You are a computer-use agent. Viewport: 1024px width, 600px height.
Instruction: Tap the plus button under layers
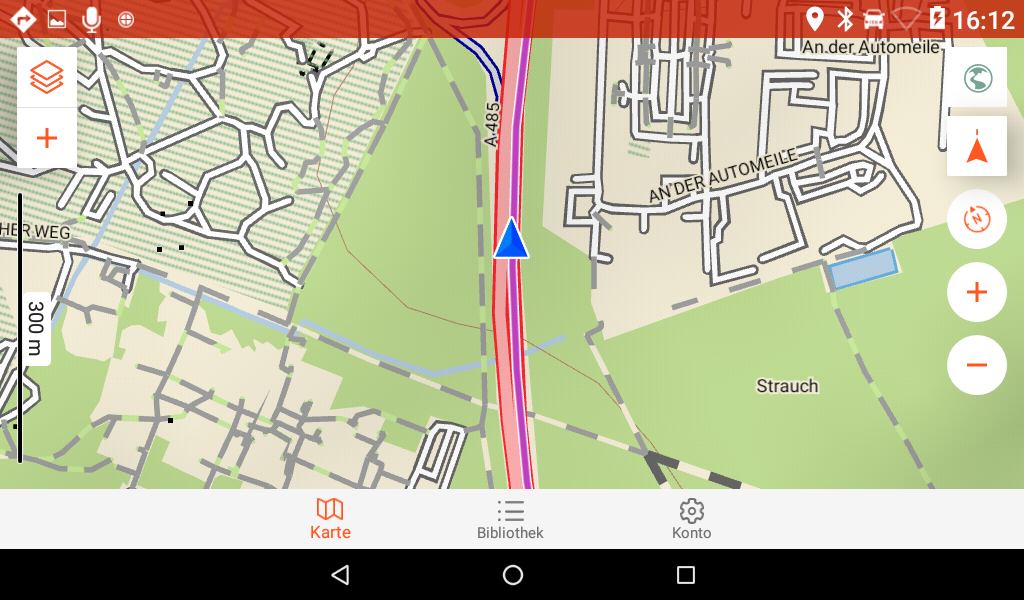47,138
